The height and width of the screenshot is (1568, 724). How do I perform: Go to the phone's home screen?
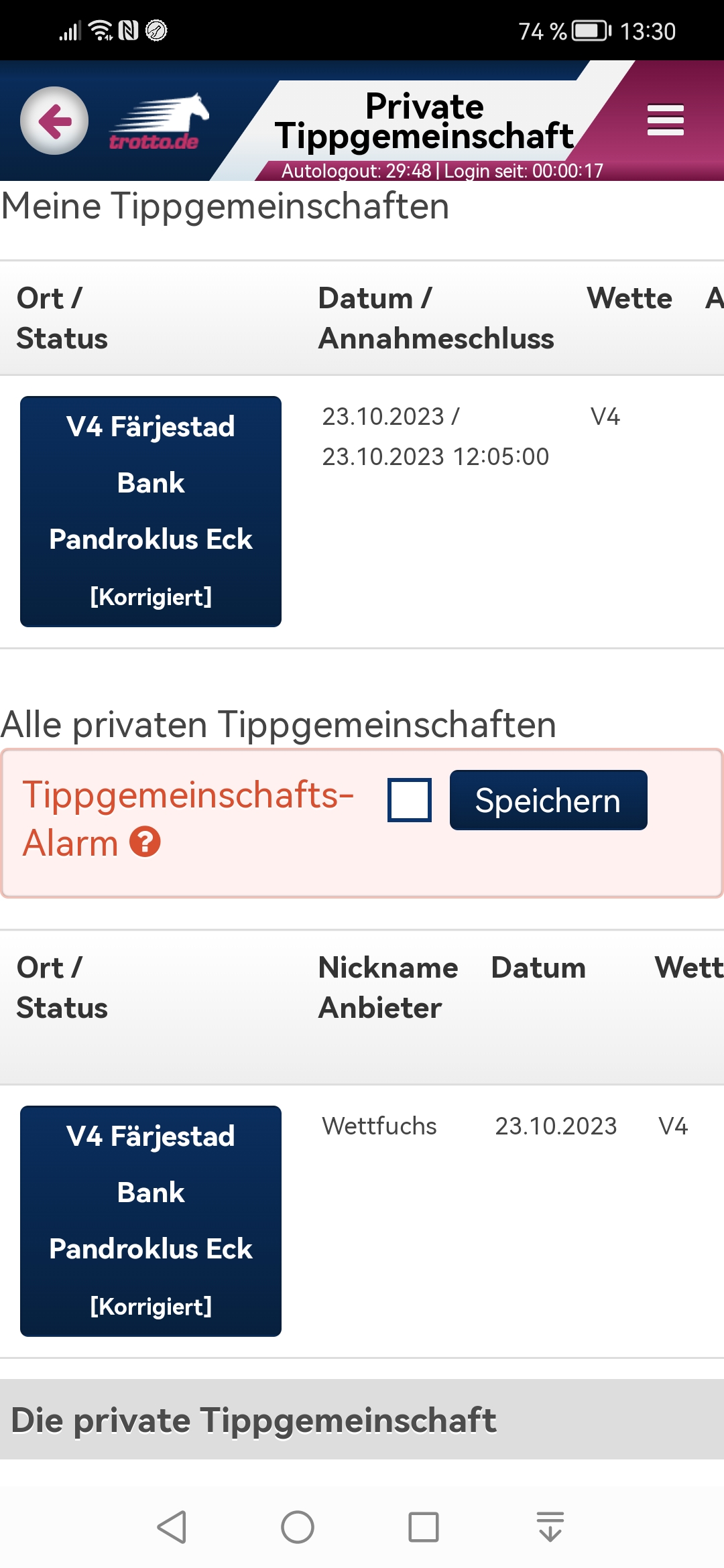pos(298,1527)
